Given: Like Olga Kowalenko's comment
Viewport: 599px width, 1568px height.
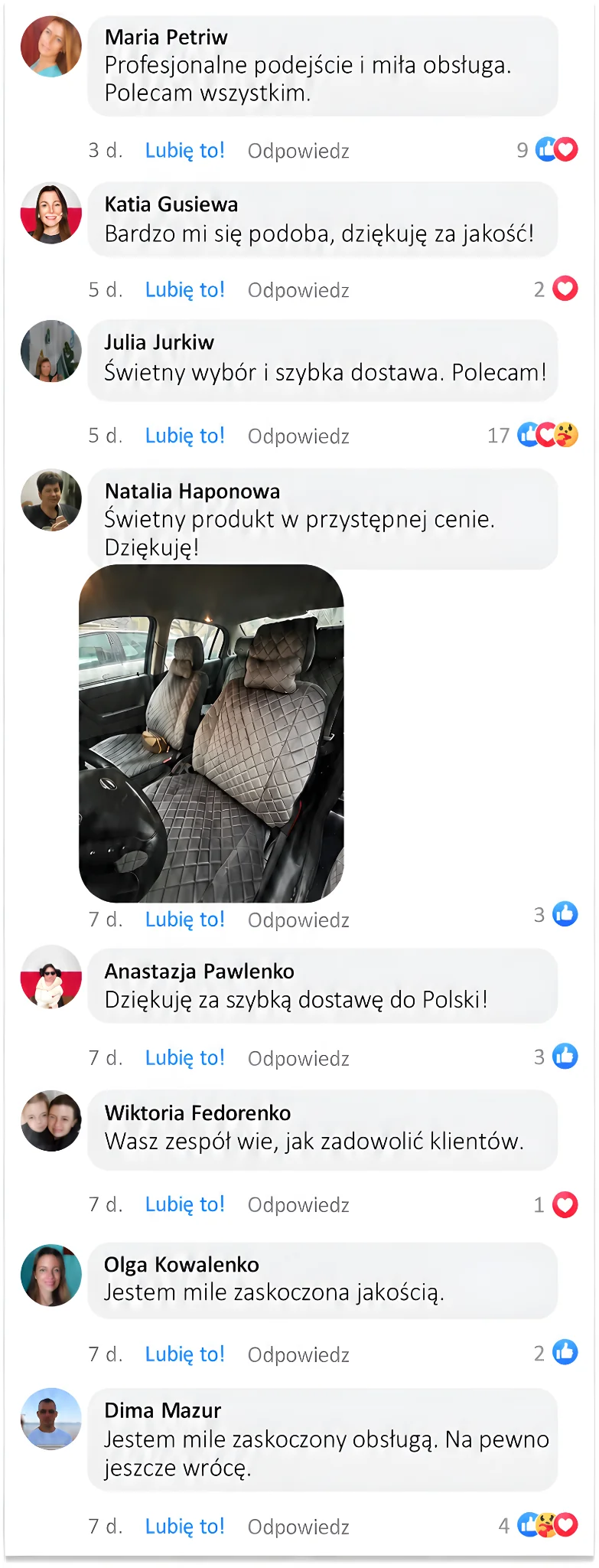Looking at the screenshot, I should click(185, 1354).
